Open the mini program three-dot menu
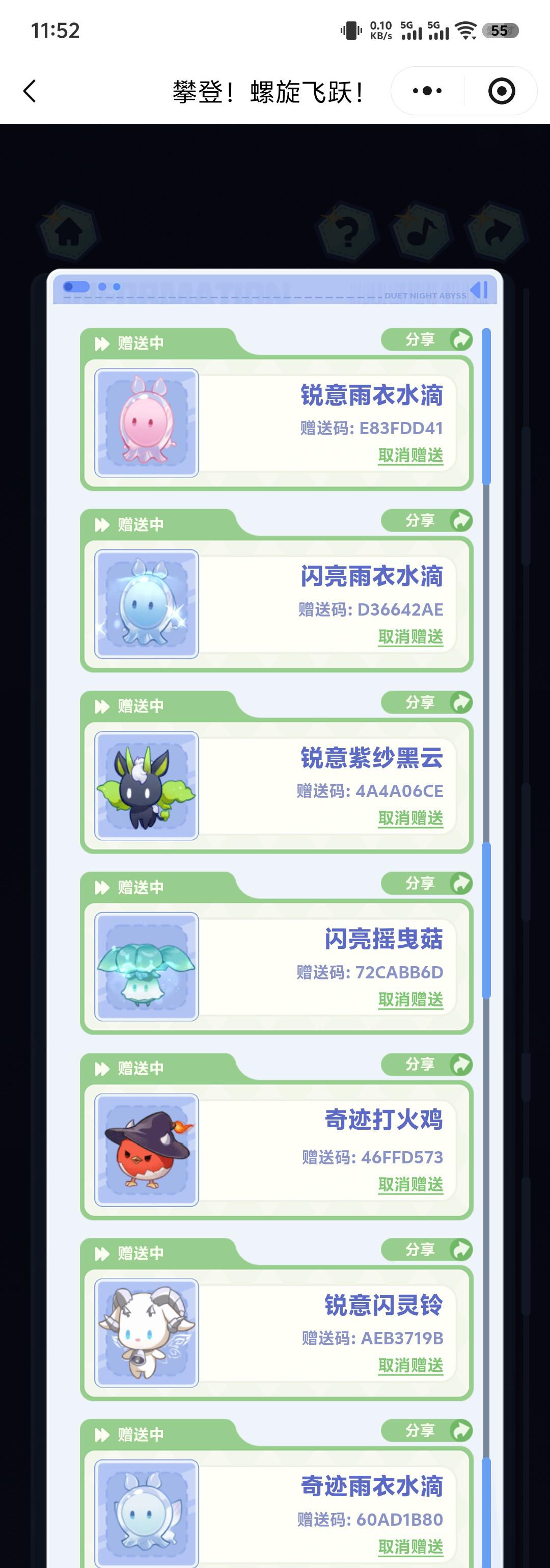Viewport: 550px width, 1568px height. 427,91
